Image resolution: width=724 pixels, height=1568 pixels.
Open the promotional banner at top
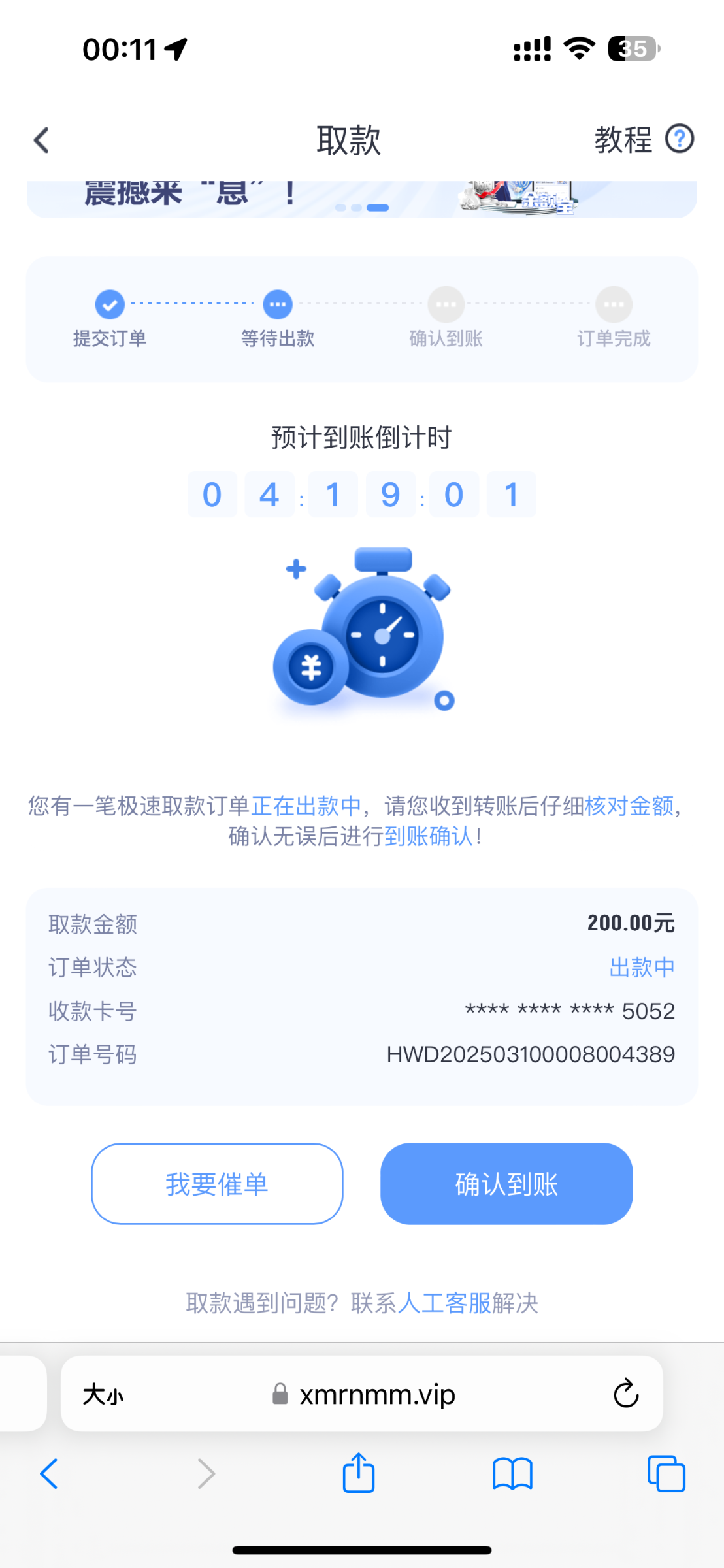[361, 199]
